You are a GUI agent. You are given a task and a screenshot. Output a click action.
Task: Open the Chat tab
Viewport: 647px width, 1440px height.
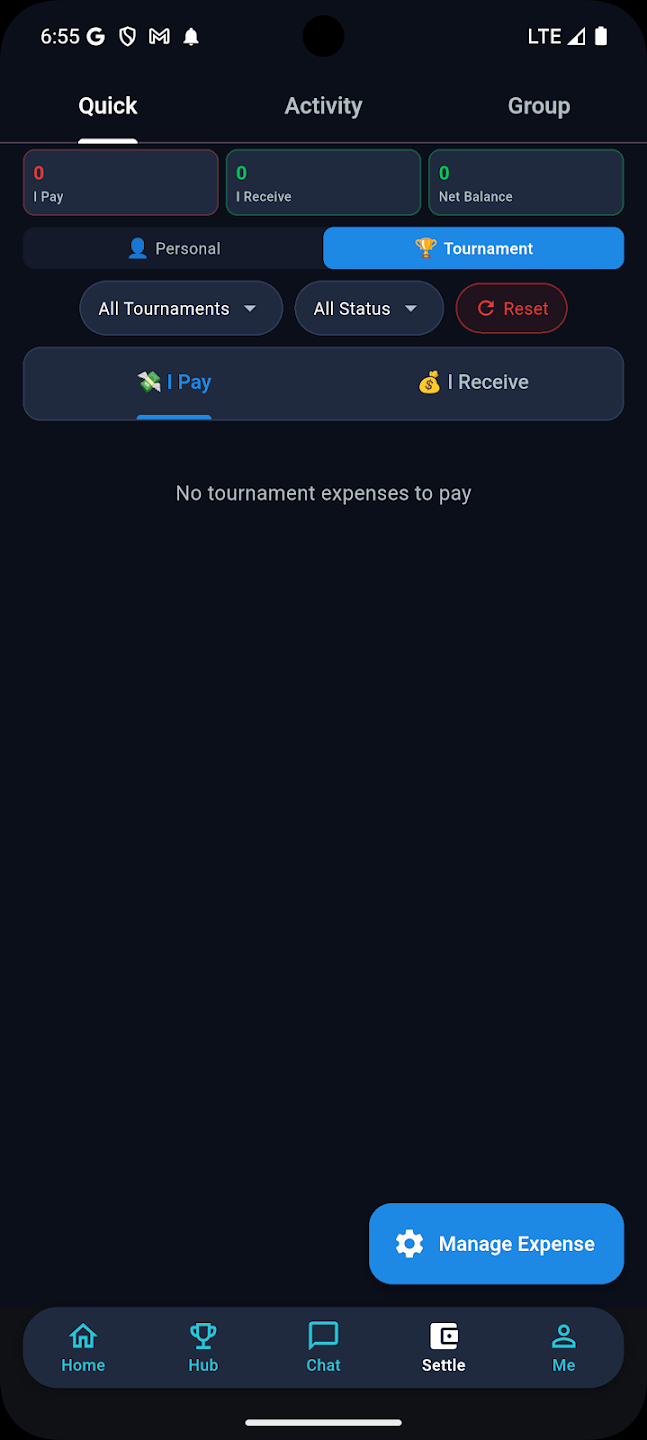[x=323, y=1347]
